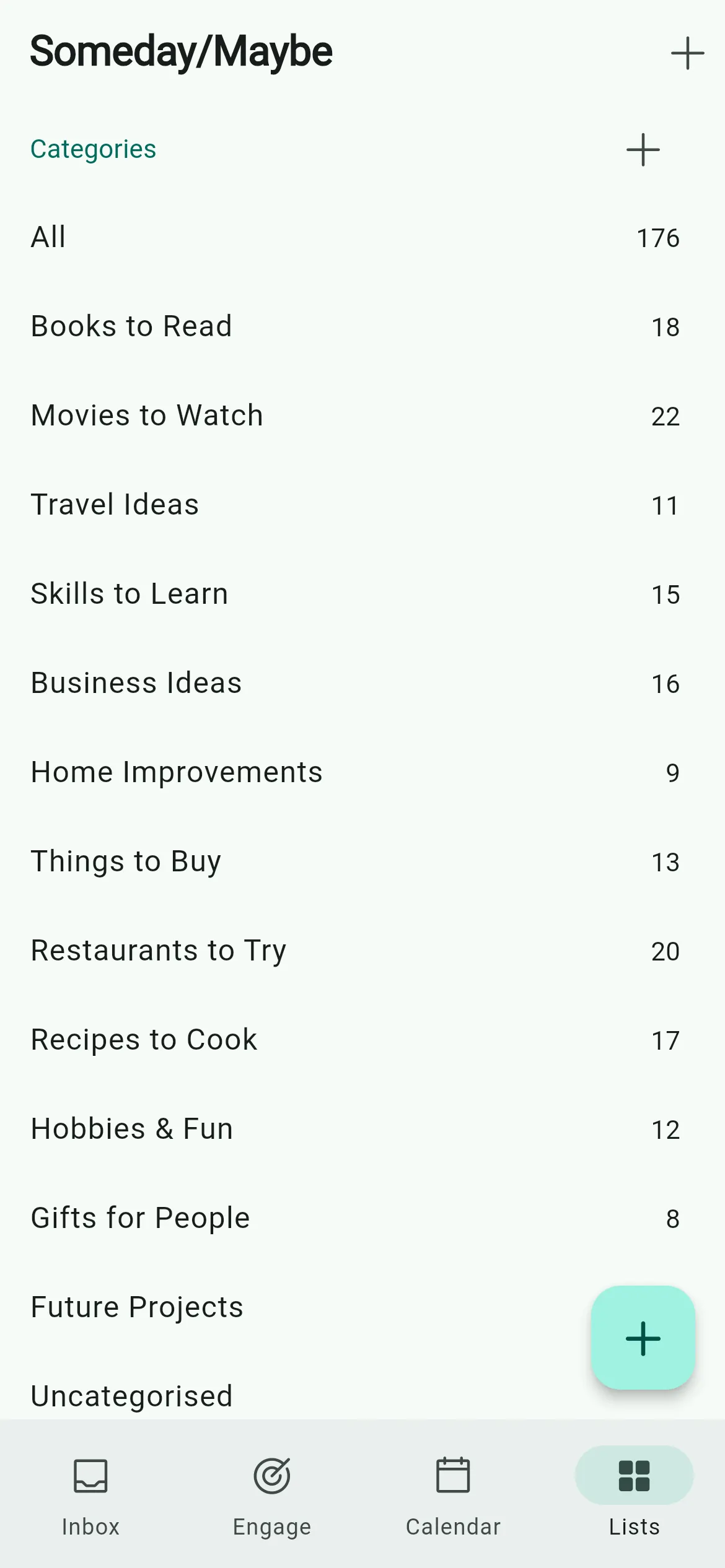The image size is (725, 1568).
Task: Show Business Ideas category
Action: (362, 684)
